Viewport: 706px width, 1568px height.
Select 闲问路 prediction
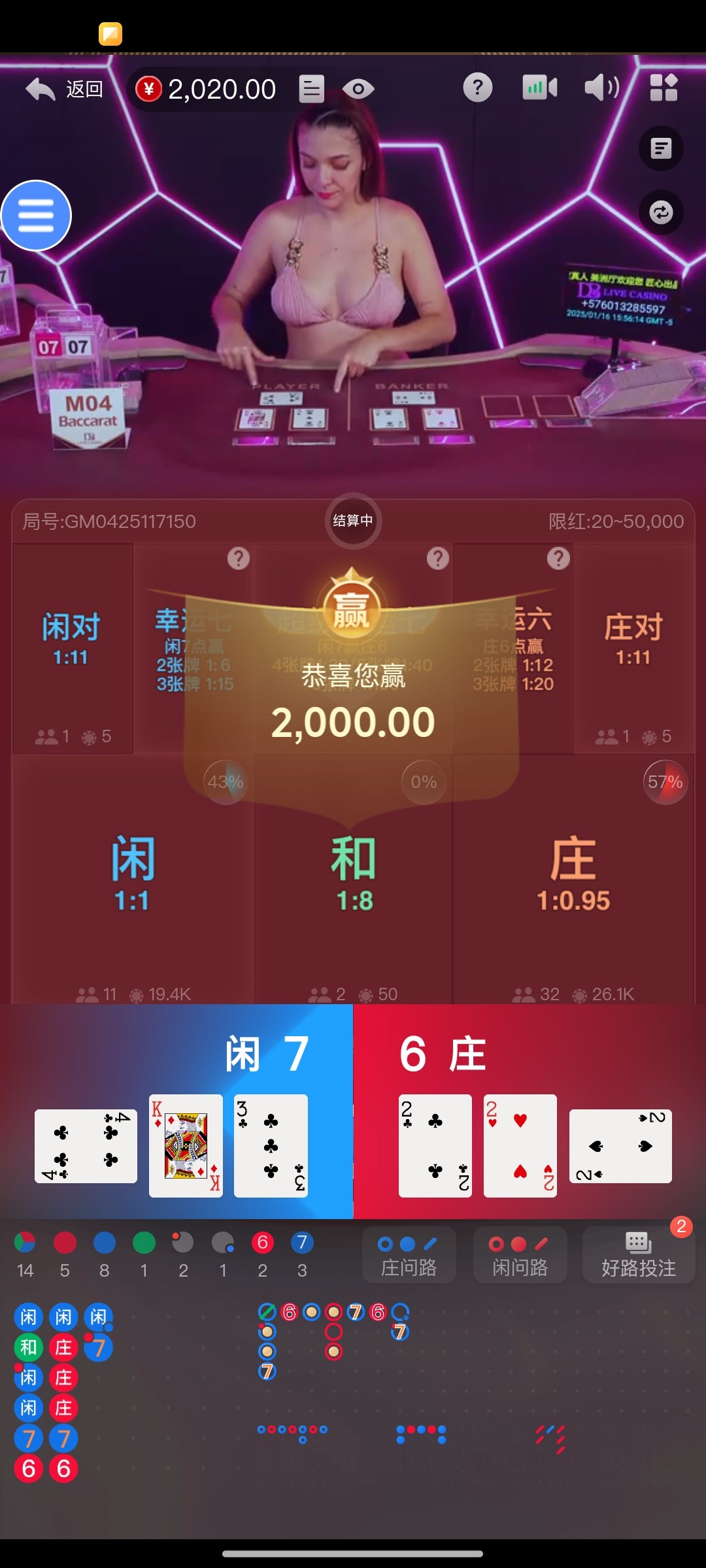coord(520,1256)
